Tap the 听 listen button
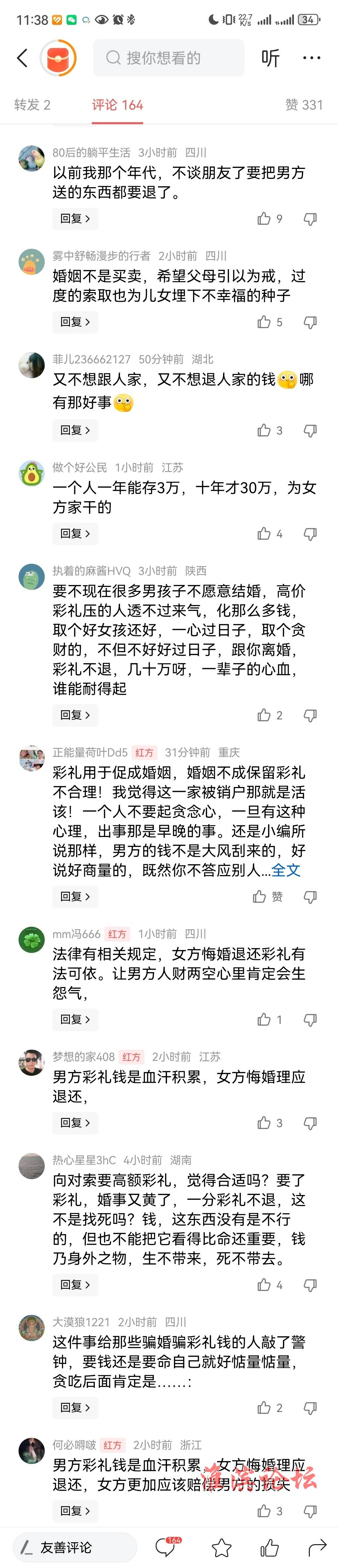Viewport: 338px width, 1568px height. click(x=270, y=58)
